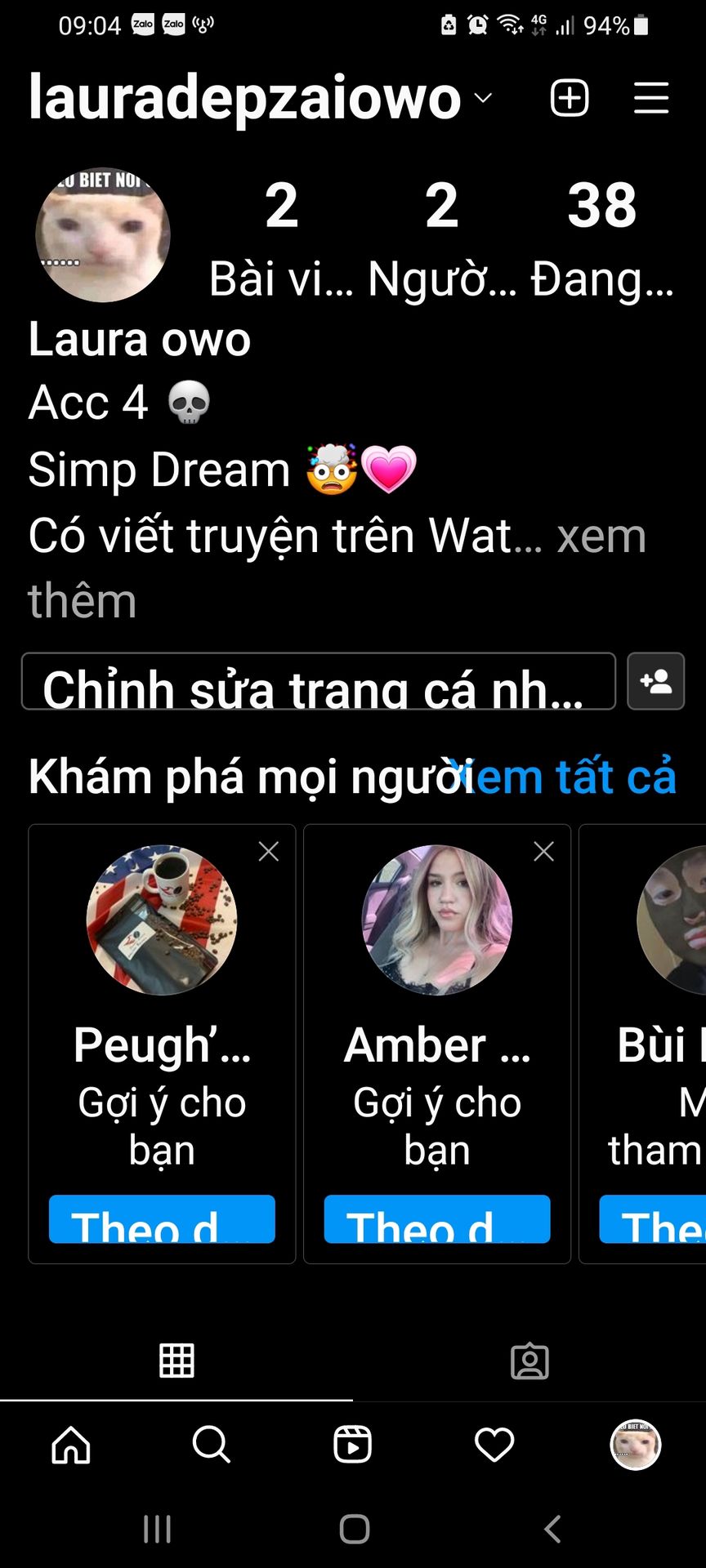Follow the Amber suggested account
The image size is (706, 1568).
coord(437,1220)
